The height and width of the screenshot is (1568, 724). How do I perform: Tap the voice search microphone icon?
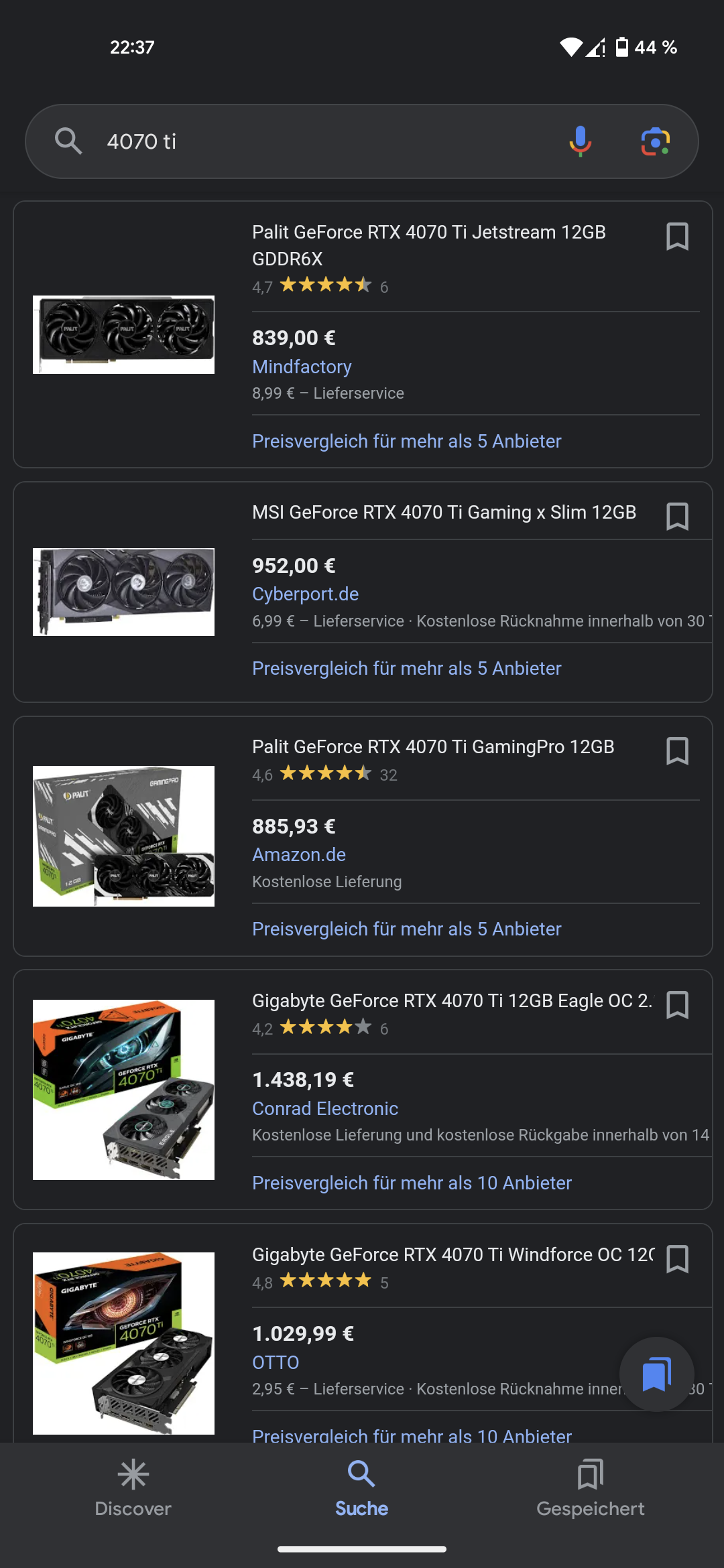click(579, 141)
